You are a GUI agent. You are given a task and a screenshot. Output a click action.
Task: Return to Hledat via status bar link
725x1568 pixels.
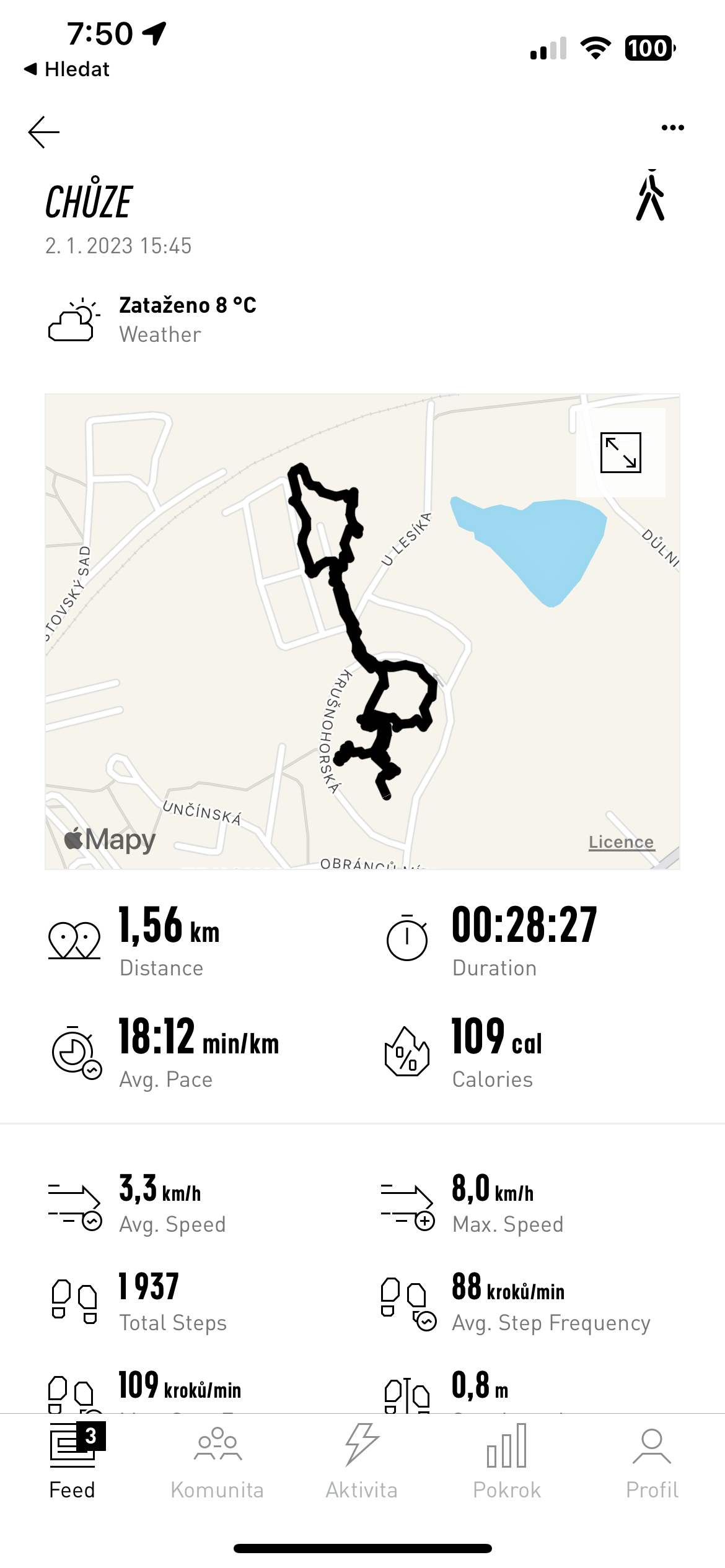click(x=67, y=69)
